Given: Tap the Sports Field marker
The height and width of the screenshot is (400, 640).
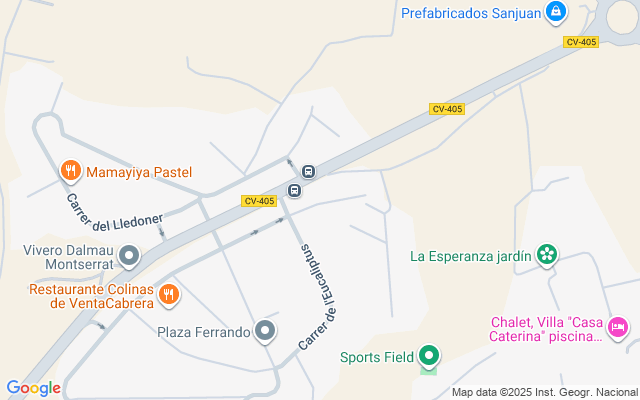Looking at the screenshot, I should 428,355.
